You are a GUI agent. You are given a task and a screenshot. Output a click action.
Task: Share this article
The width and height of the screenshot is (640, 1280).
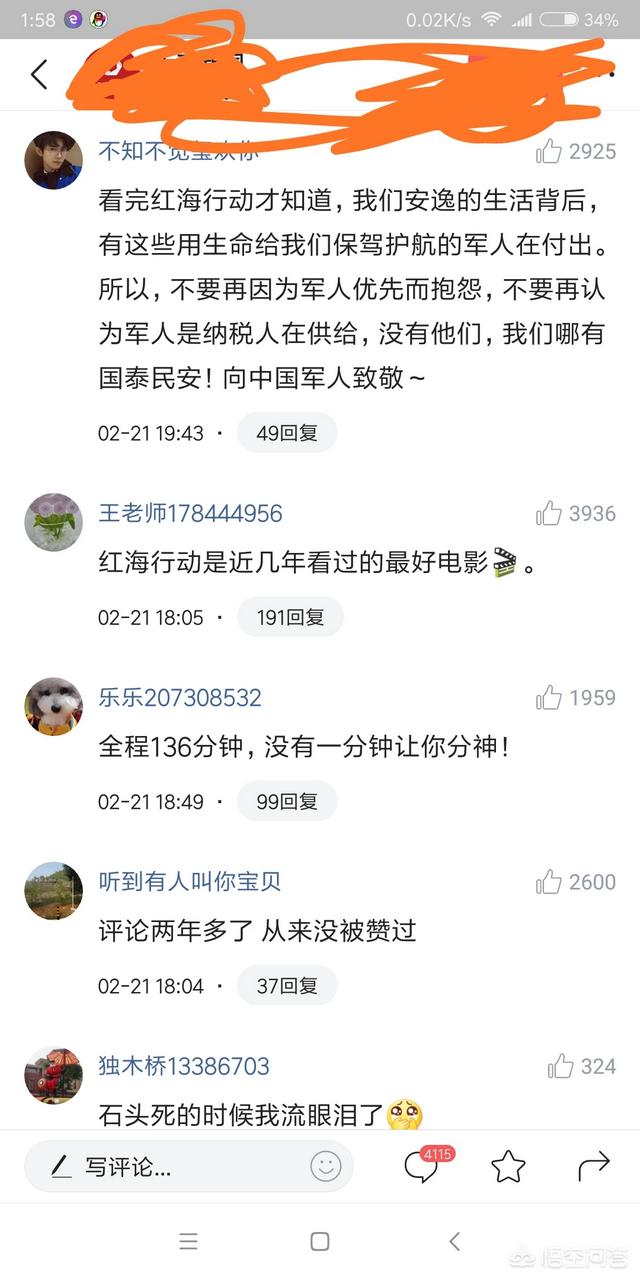click(594, 1166)
